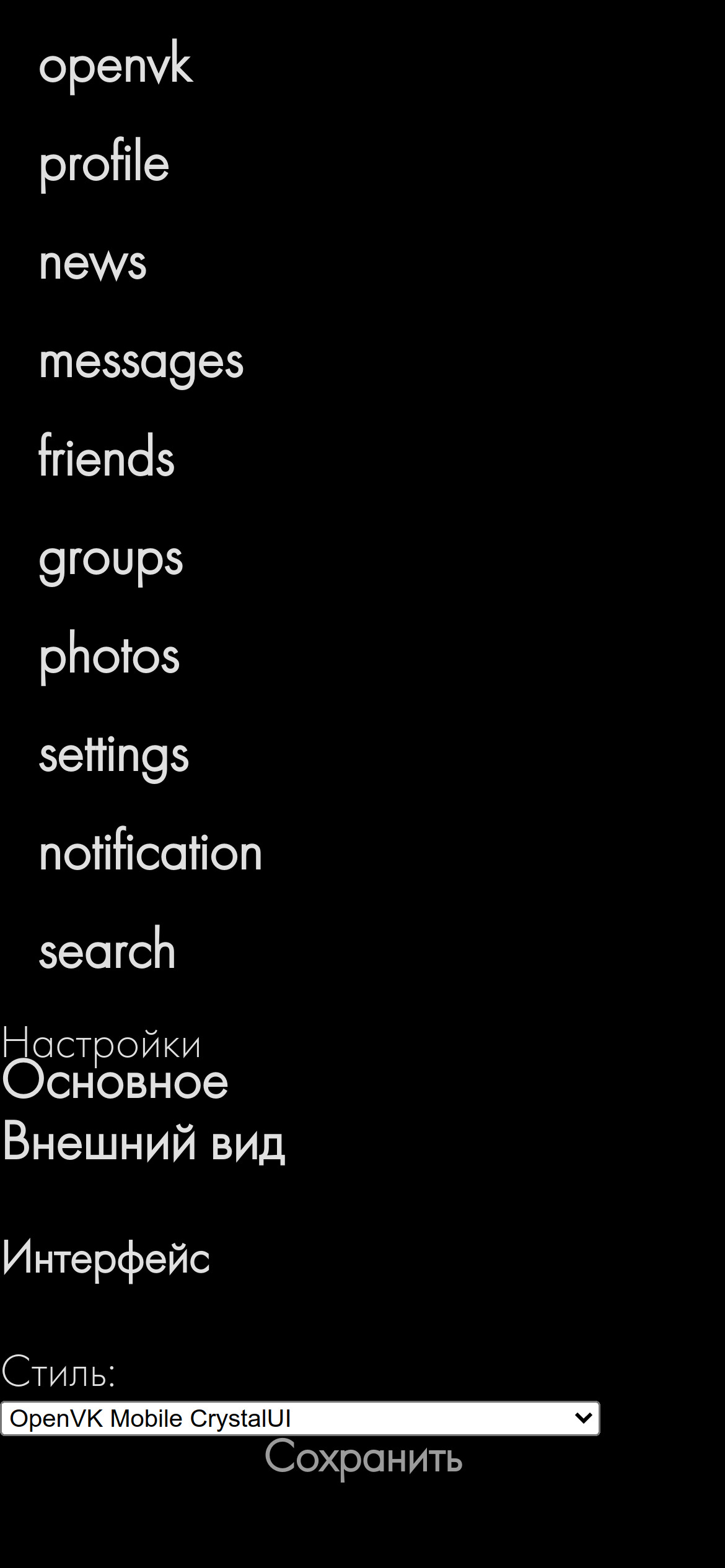Switch to the Внешний вид tab
The height and width of the screenshot is (1568, 725).
(144, 1142)
